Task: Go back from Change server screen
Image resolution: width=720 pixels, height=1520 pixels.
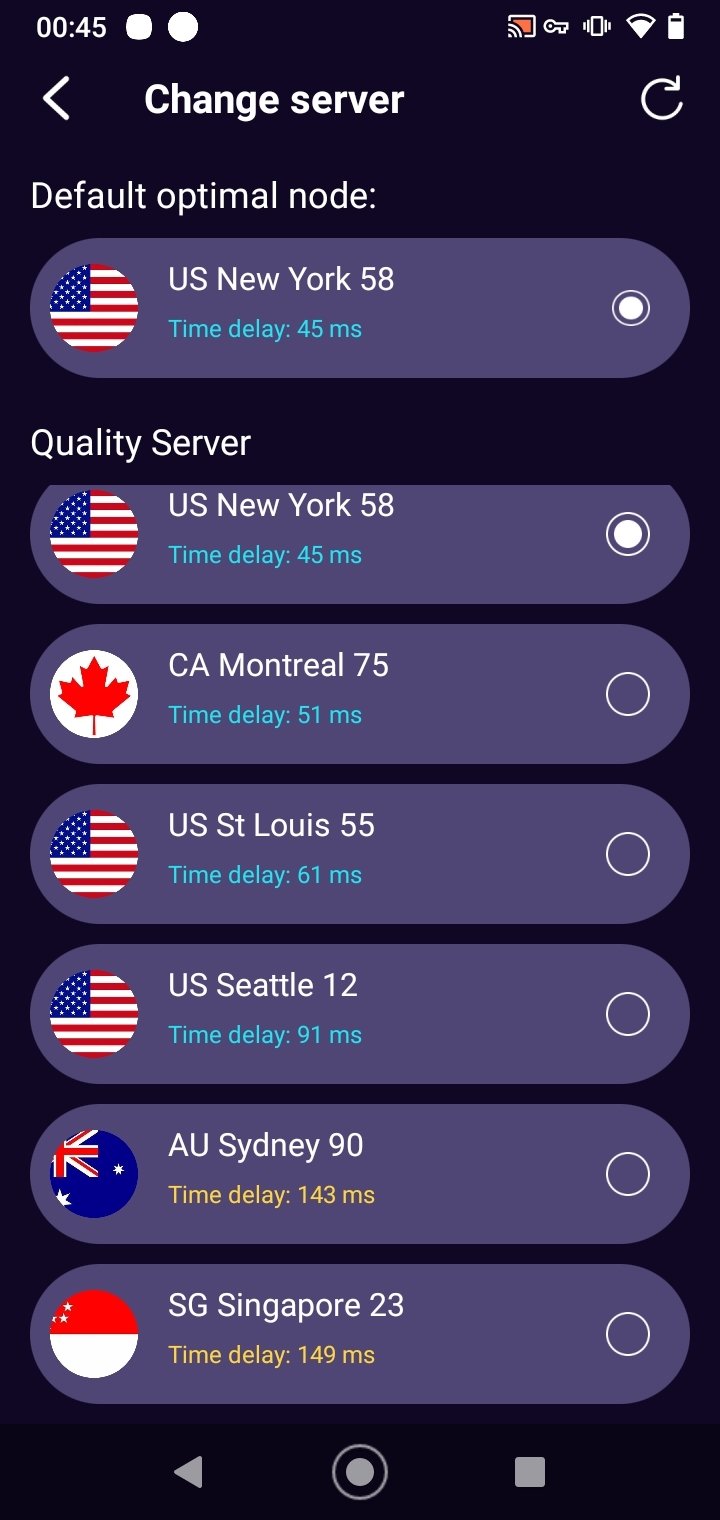Action: click(57, 100)
